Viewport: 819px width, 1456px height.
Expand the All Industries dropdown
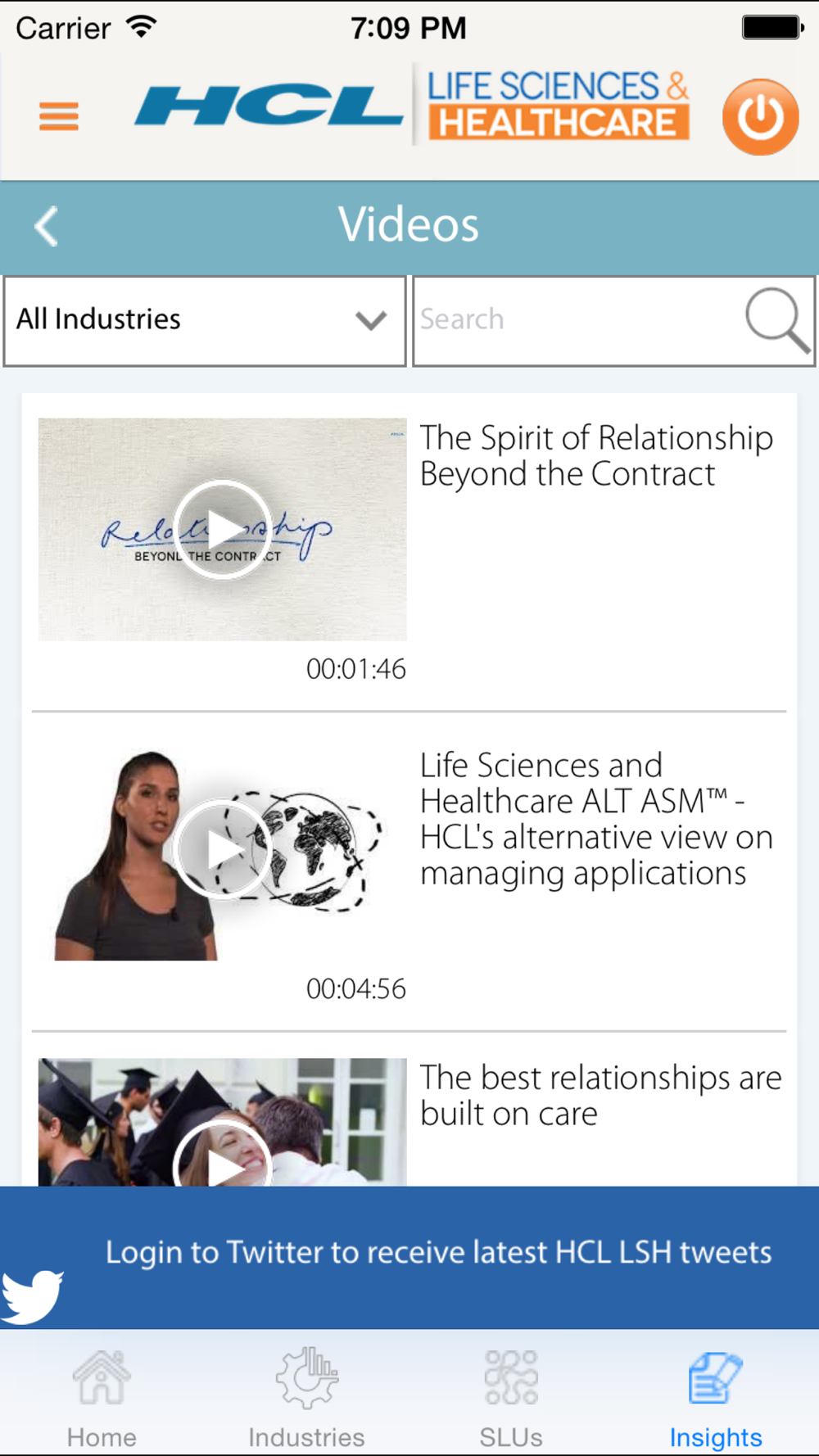[x=205, y=320]
